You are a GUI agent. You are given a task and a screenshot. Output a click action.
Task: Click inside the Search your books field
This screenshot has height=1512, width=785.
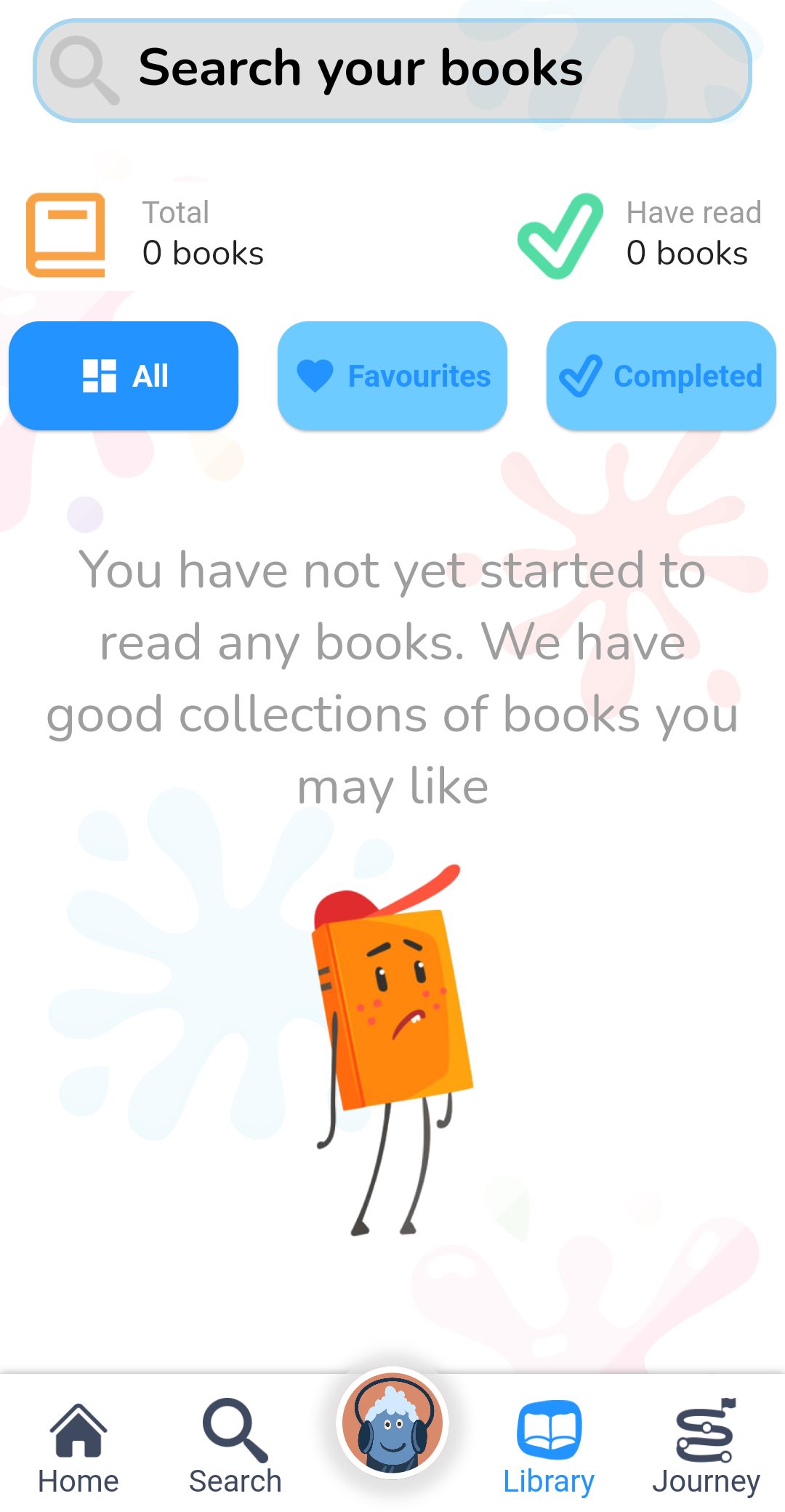(392, 70)
